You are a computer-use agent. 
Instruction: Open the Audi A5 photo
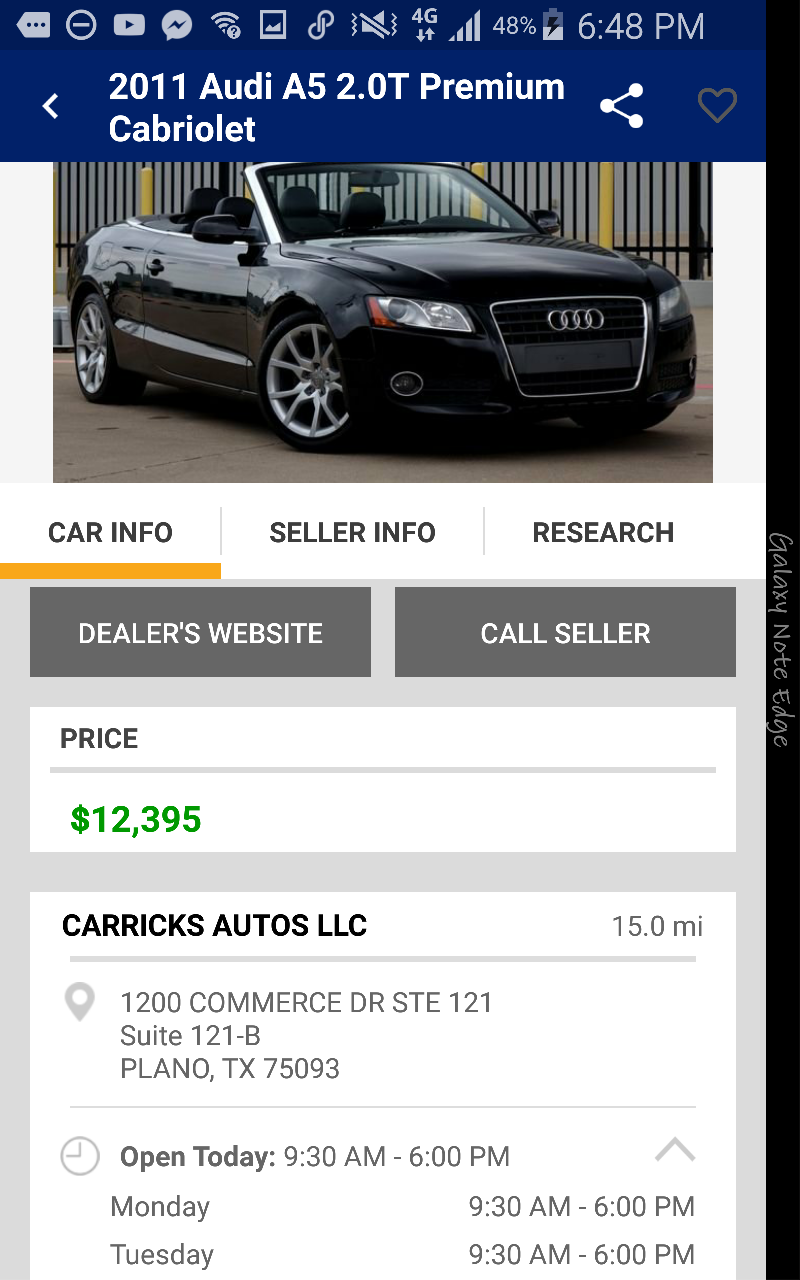tap(383, 322)
